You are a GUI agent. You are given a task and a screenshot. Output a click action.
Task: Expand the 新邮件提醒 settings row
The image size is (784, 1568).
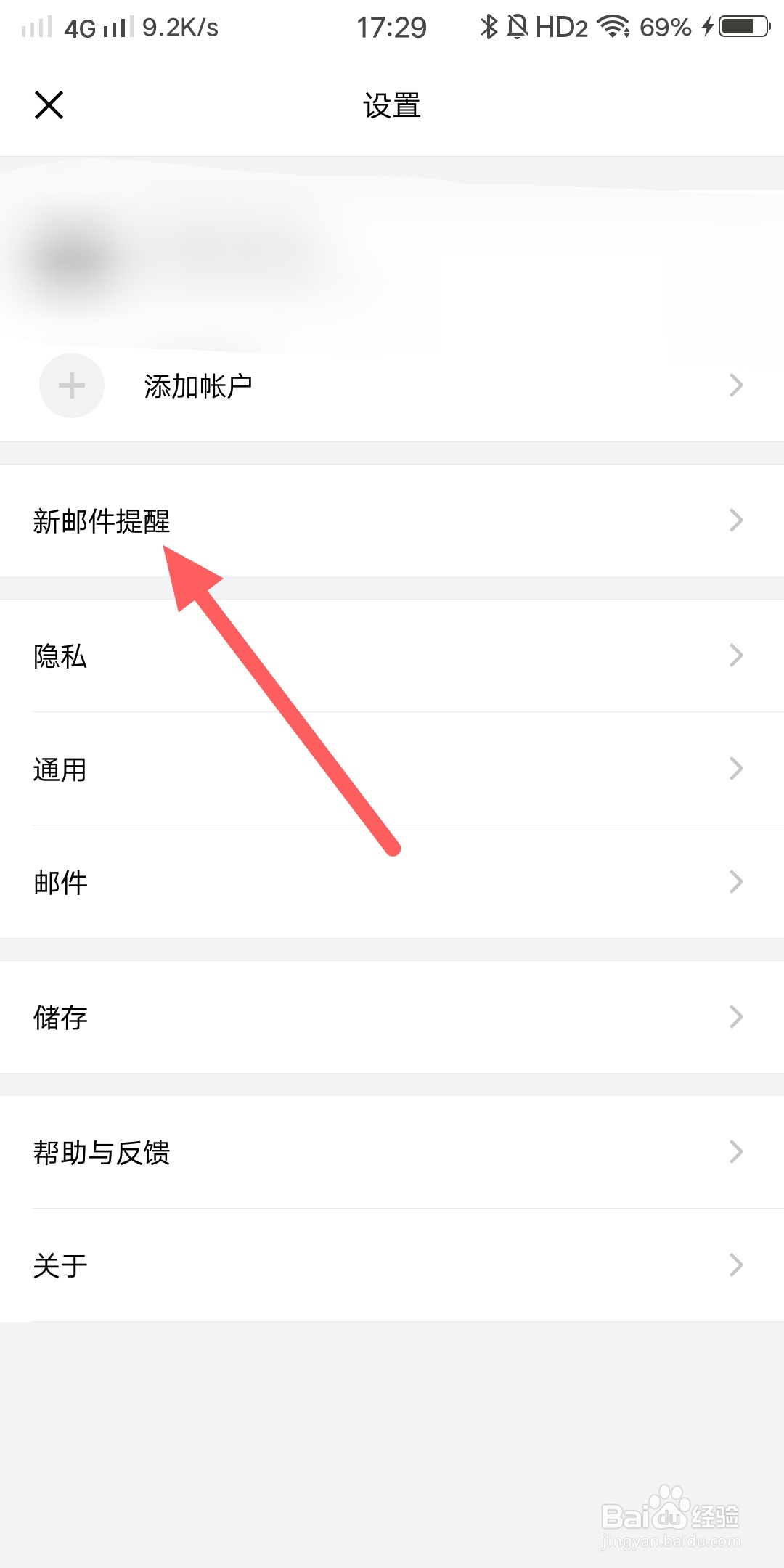pos(392,520)
